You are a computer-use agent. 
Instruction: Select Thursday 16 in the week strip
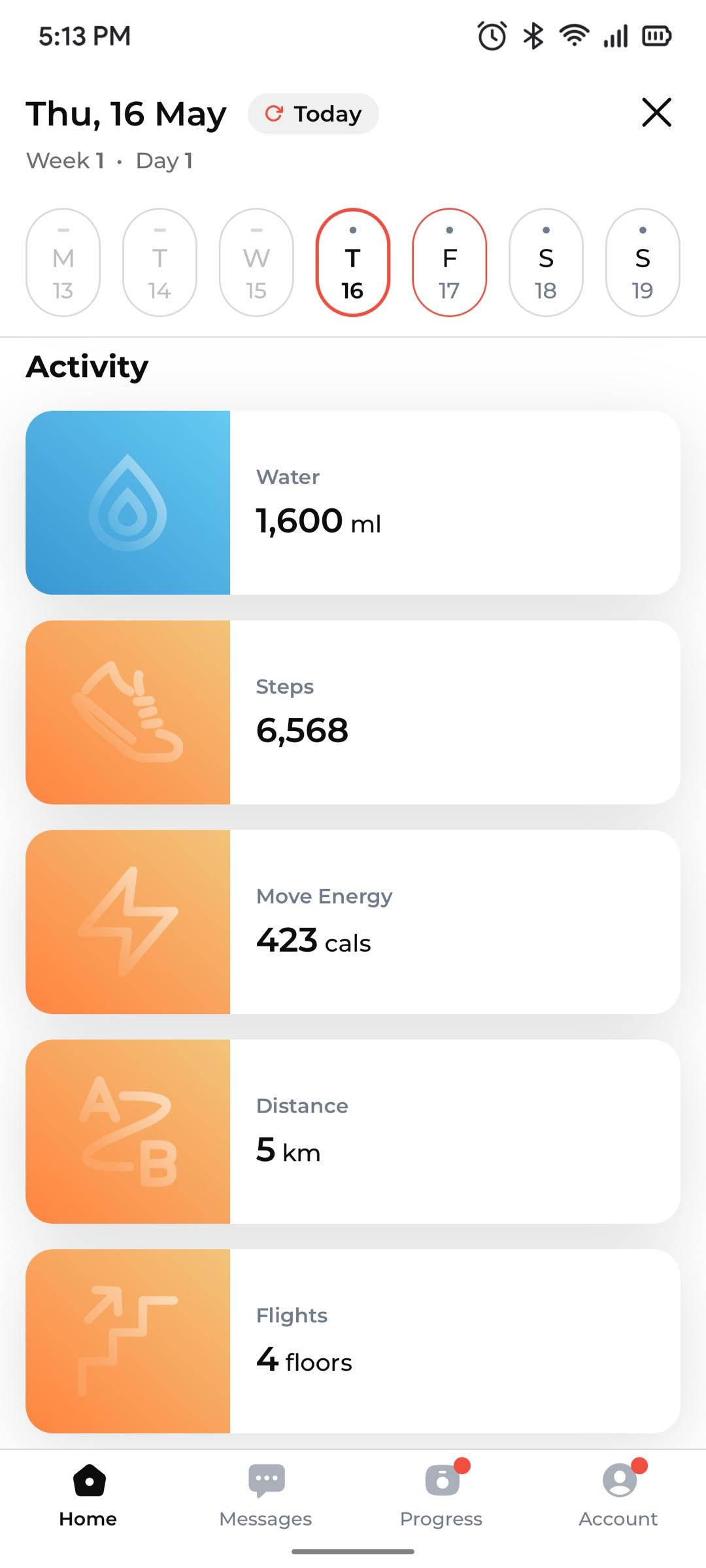tap(353, 263)
